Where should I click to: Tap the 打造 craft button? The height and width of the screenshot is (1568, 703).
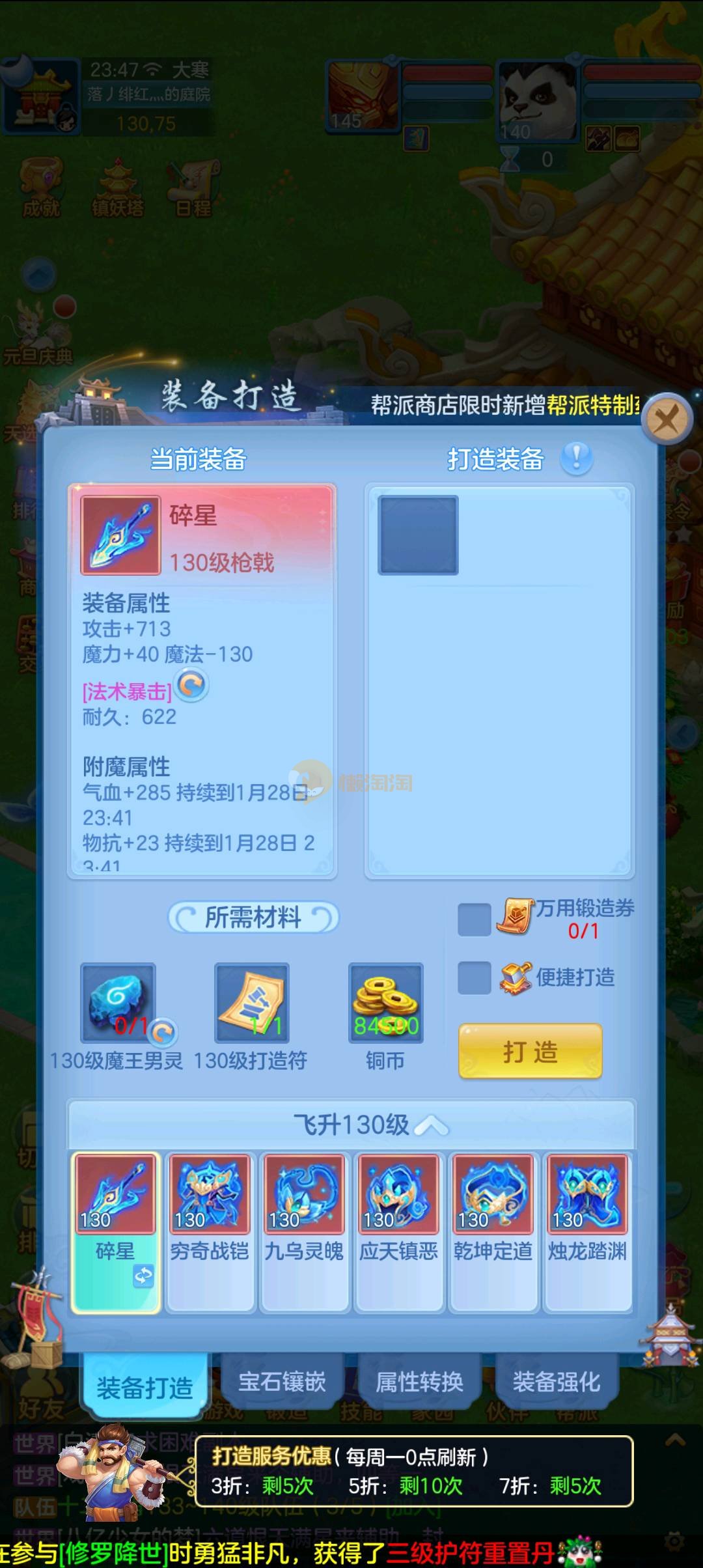tap(530, 1052)
